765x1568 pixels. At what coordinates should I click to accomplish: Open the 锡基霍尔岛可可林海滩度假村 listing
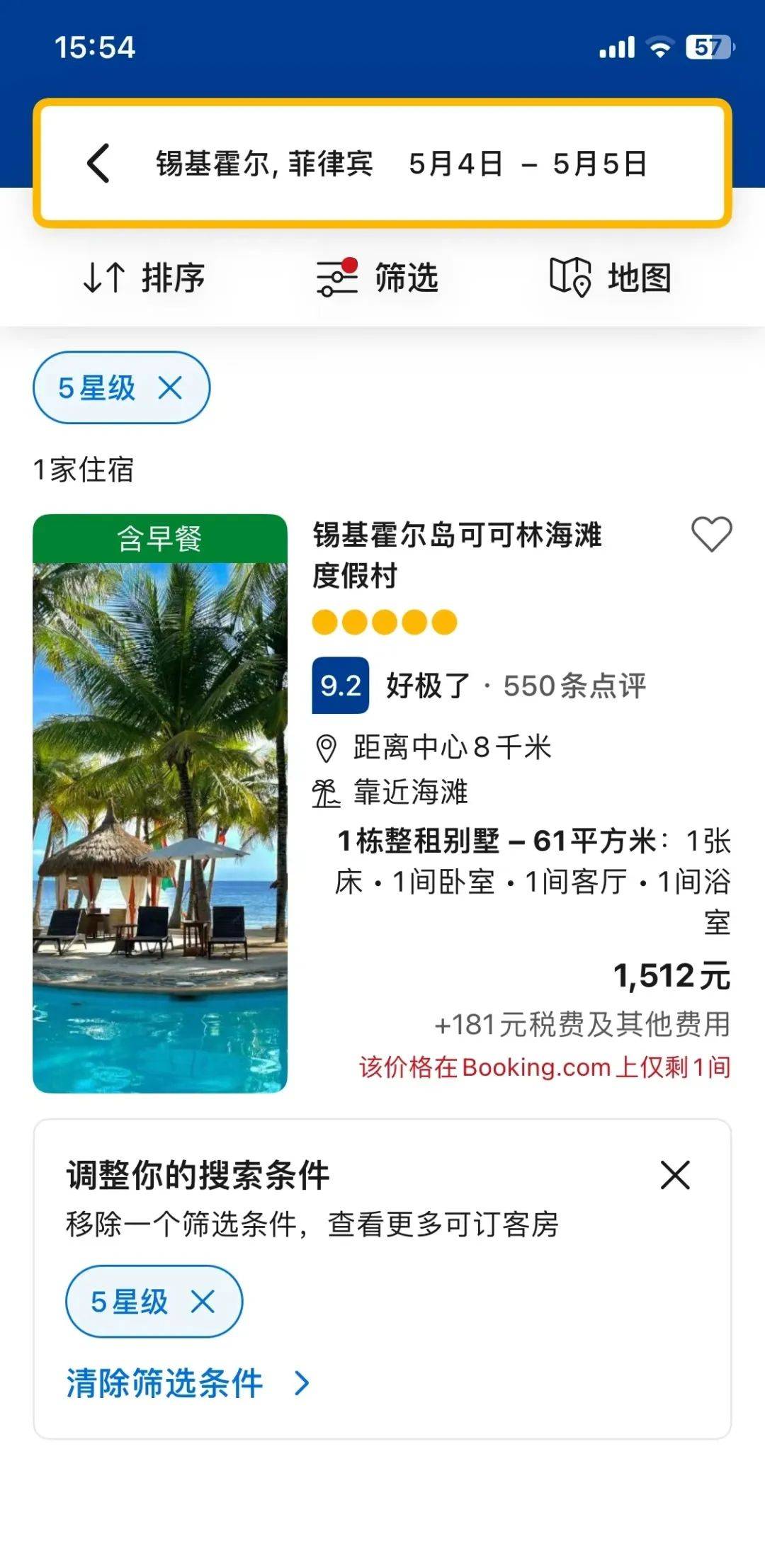[457, 555]
